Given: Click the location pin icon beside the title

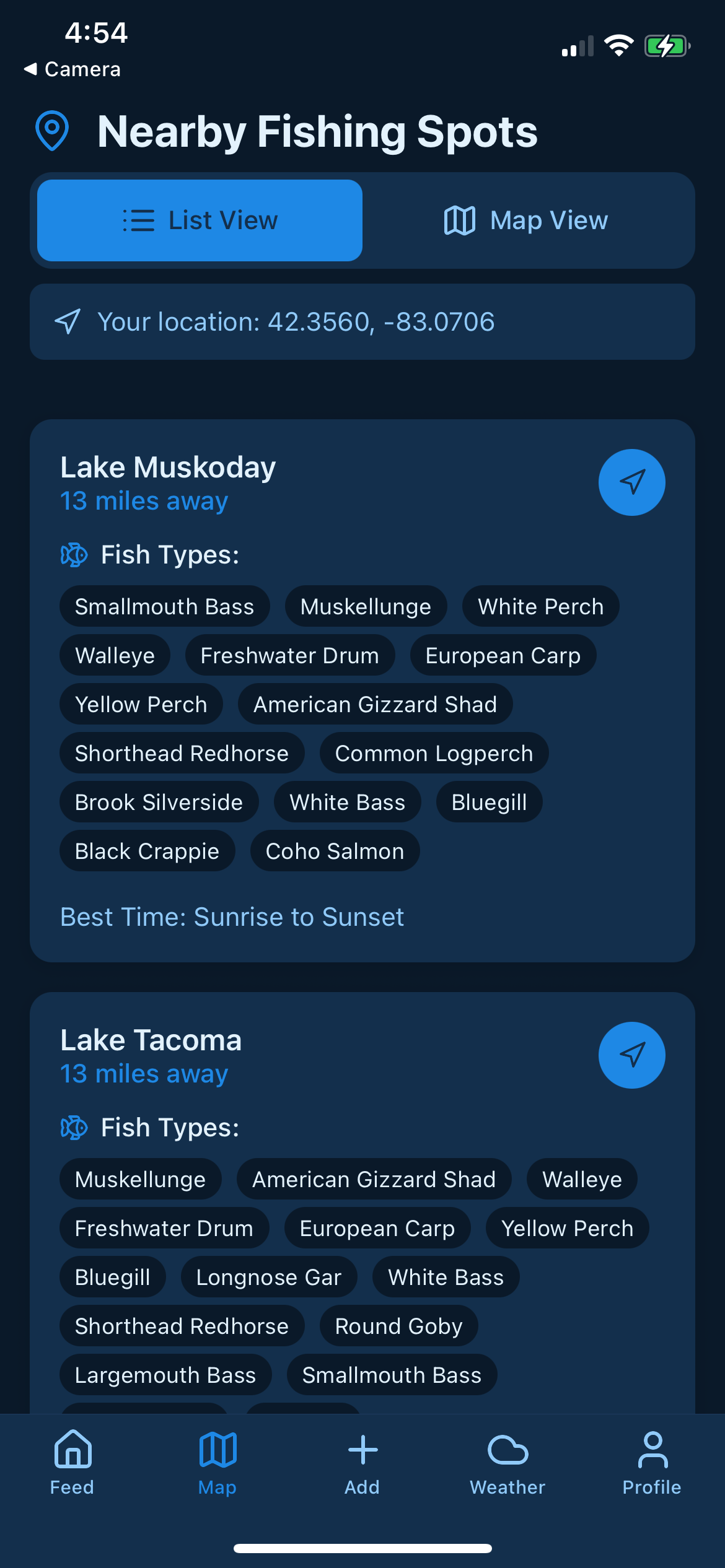Looking at the screenshot, I should pyautogui.click(x=51, y=131).
